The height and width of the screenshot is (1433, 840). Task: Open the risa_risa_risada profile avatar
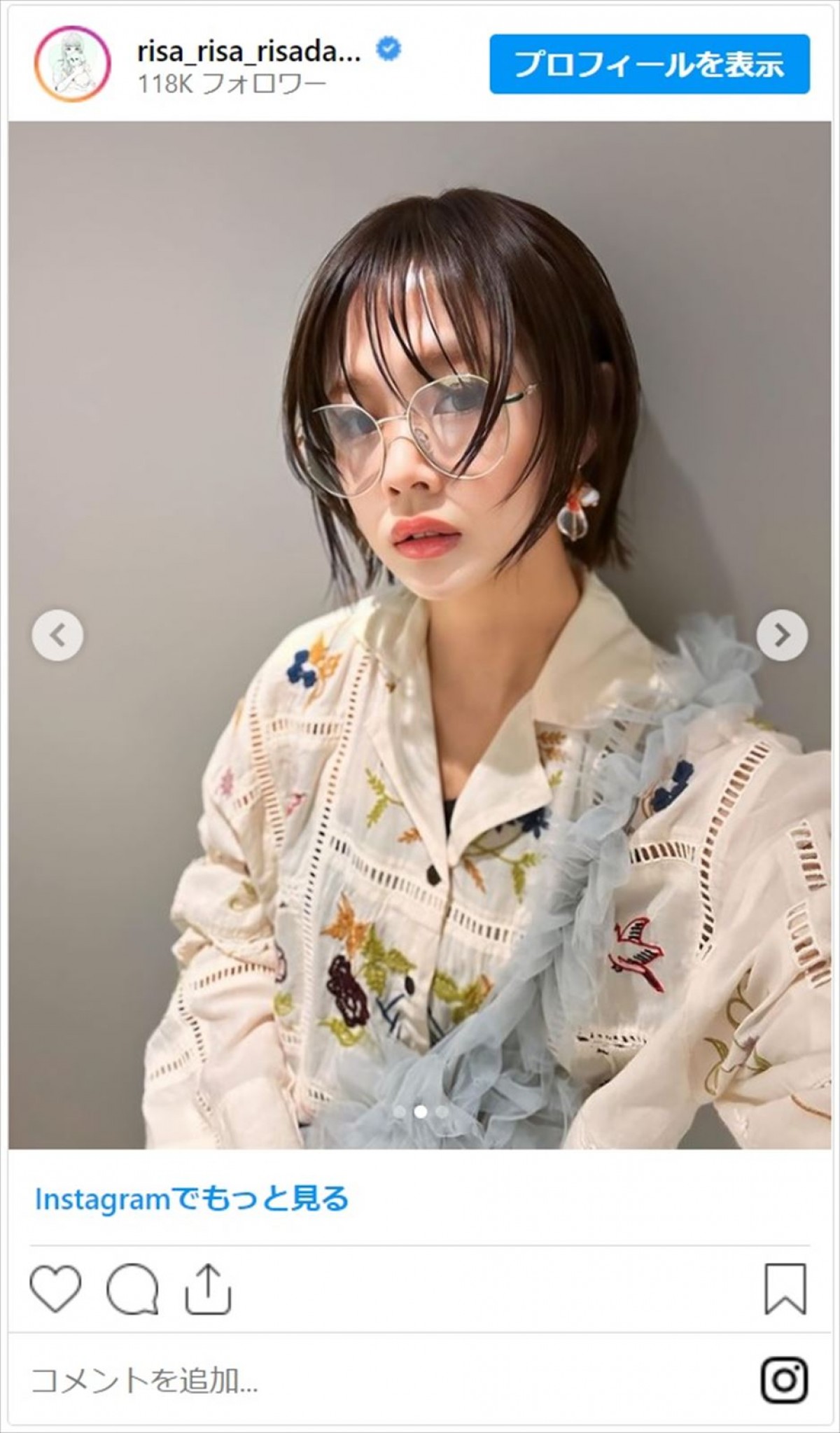[72, 65]
